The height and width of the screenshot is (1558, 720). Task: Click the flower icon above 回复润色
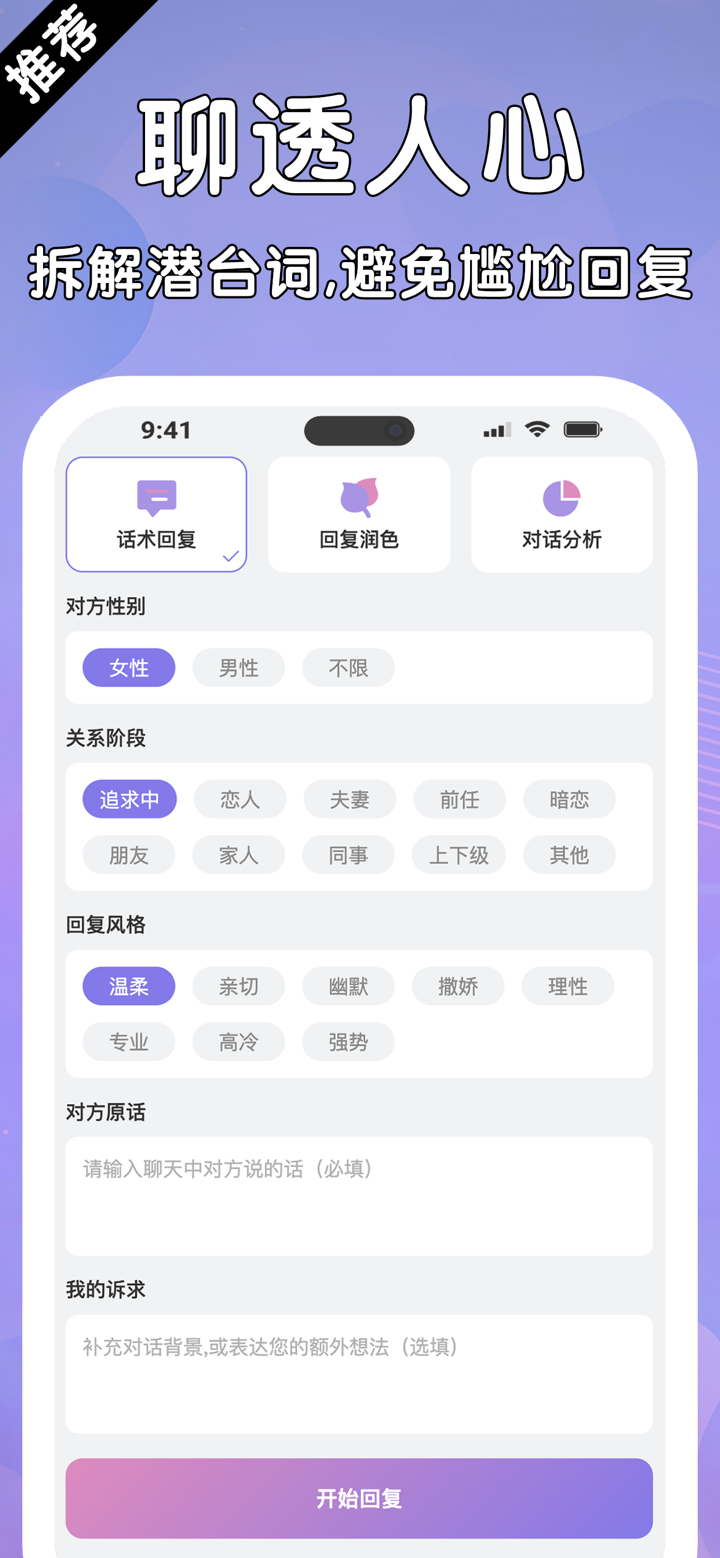tap(358, 496)
